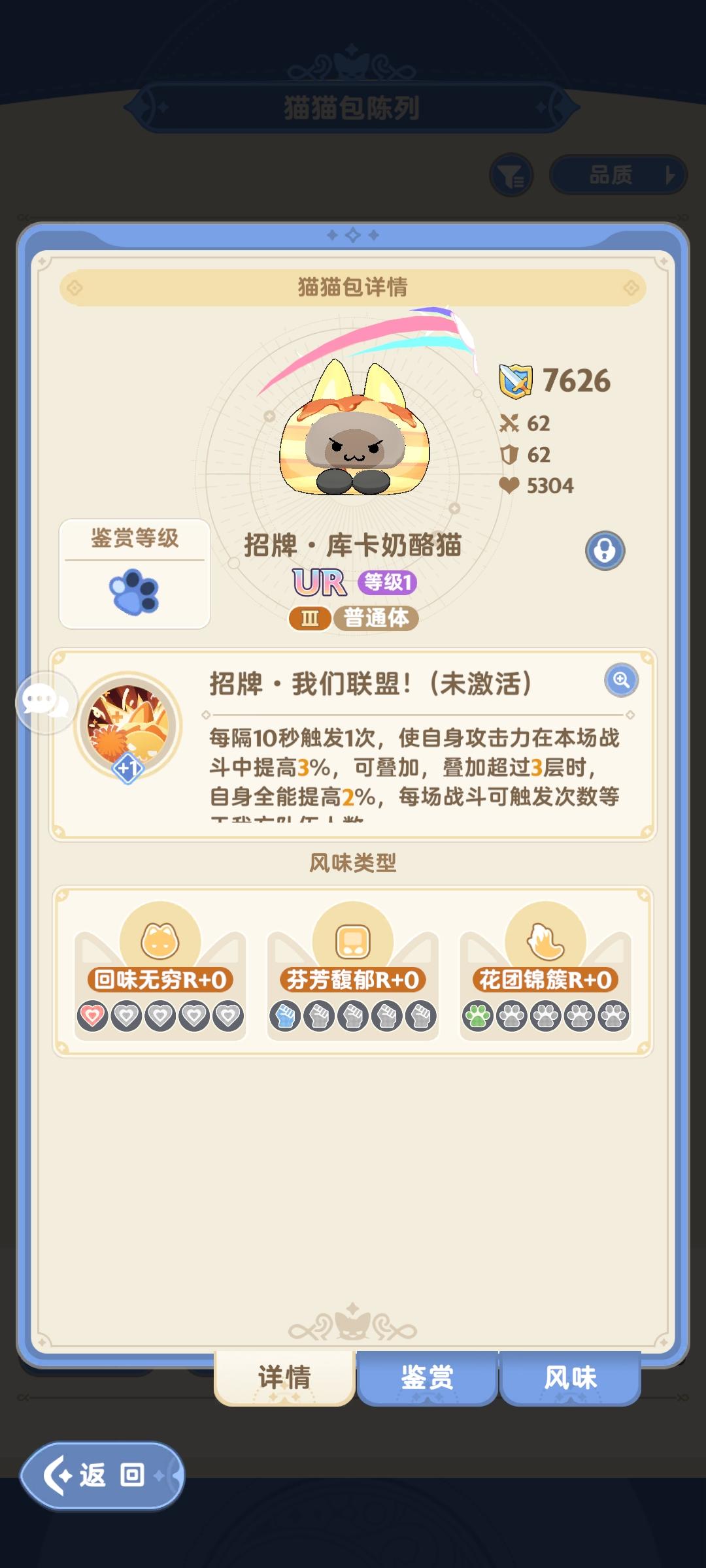This screenshot has width=706, height=1568.
Task: Click the blue lock icon beside the cat name
Action: point(605,551)
